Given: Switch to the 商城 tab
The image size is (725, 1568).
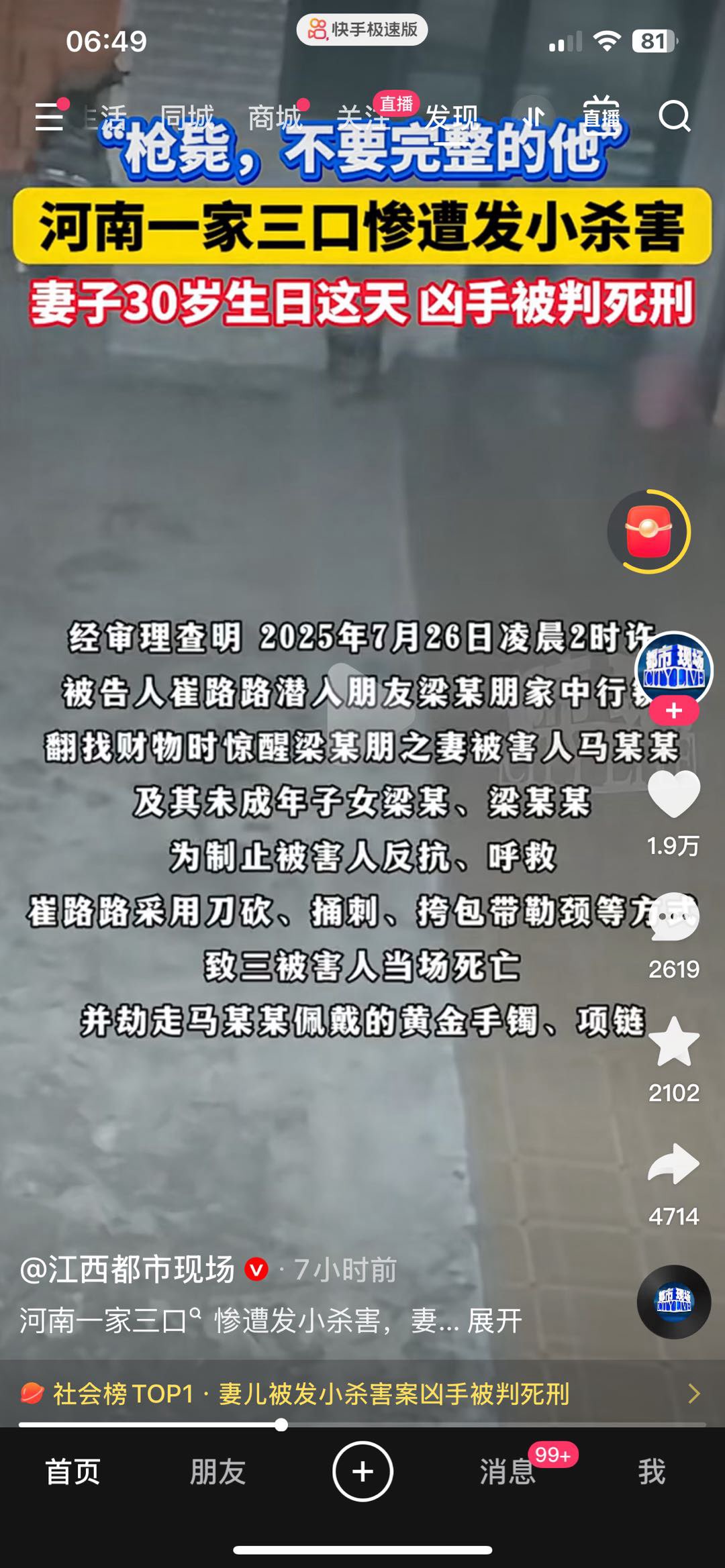Looking at the screenshot, I should (275, 118).
